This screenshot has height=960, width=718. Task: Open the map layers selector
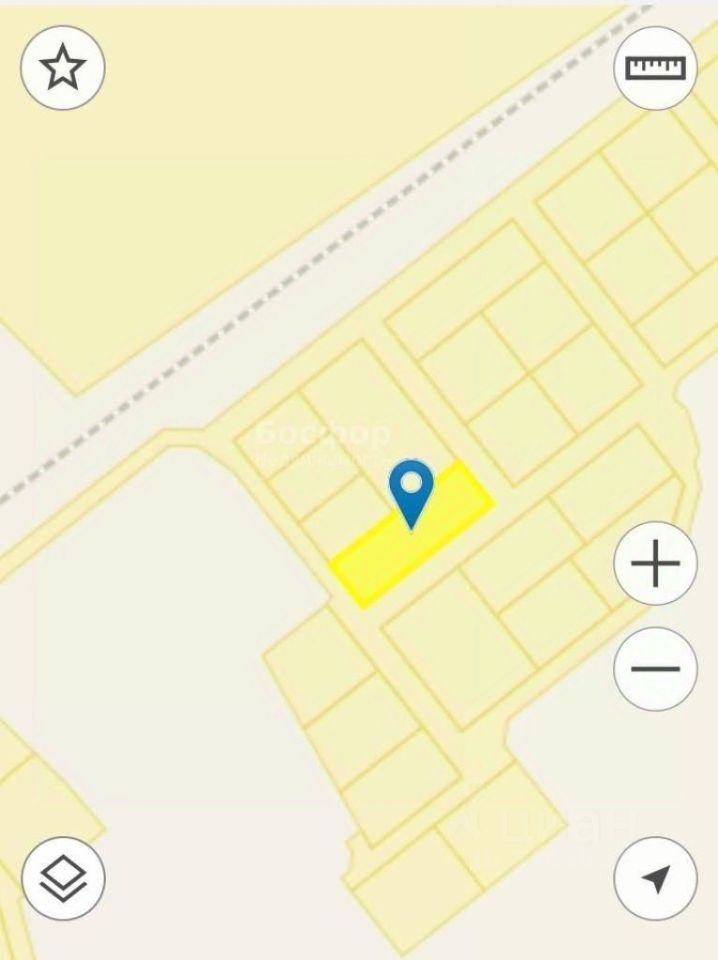point(63,879)
